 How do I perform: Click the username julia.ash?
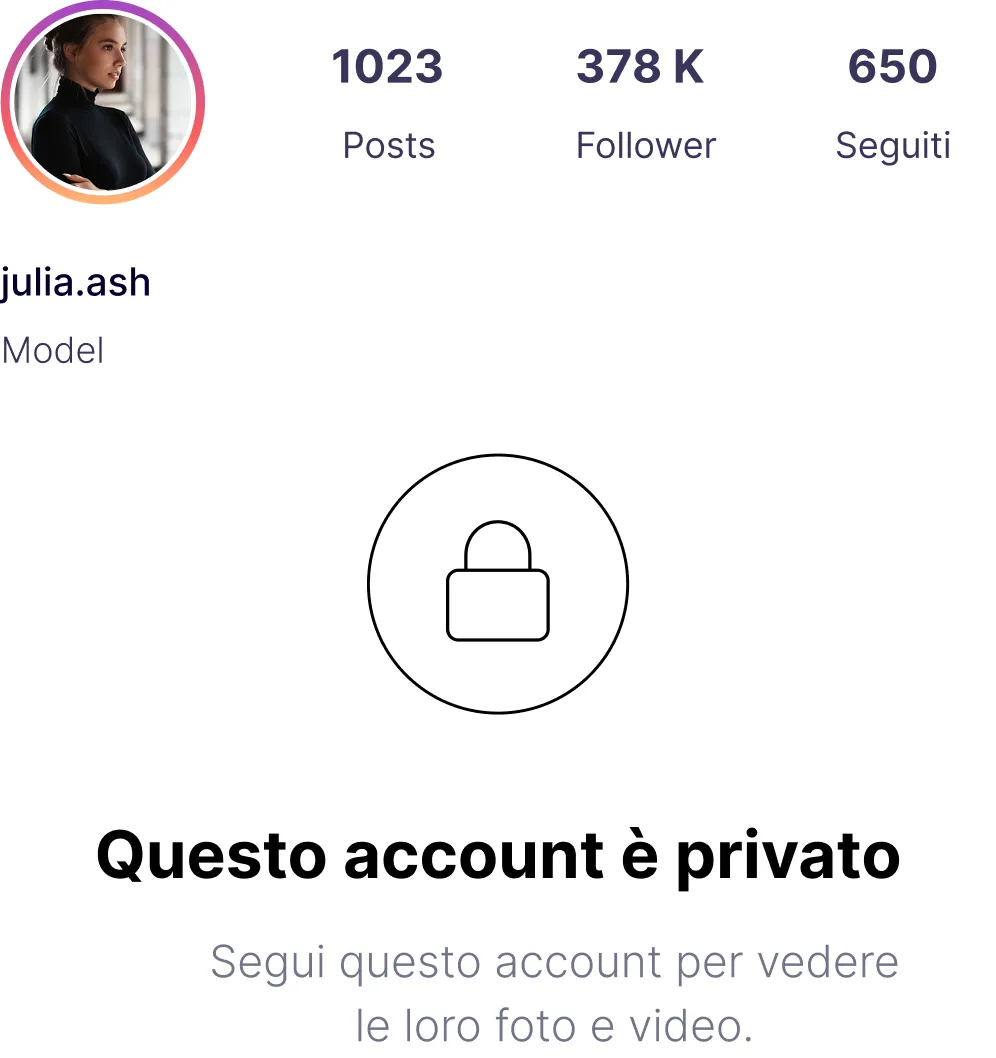77,281
